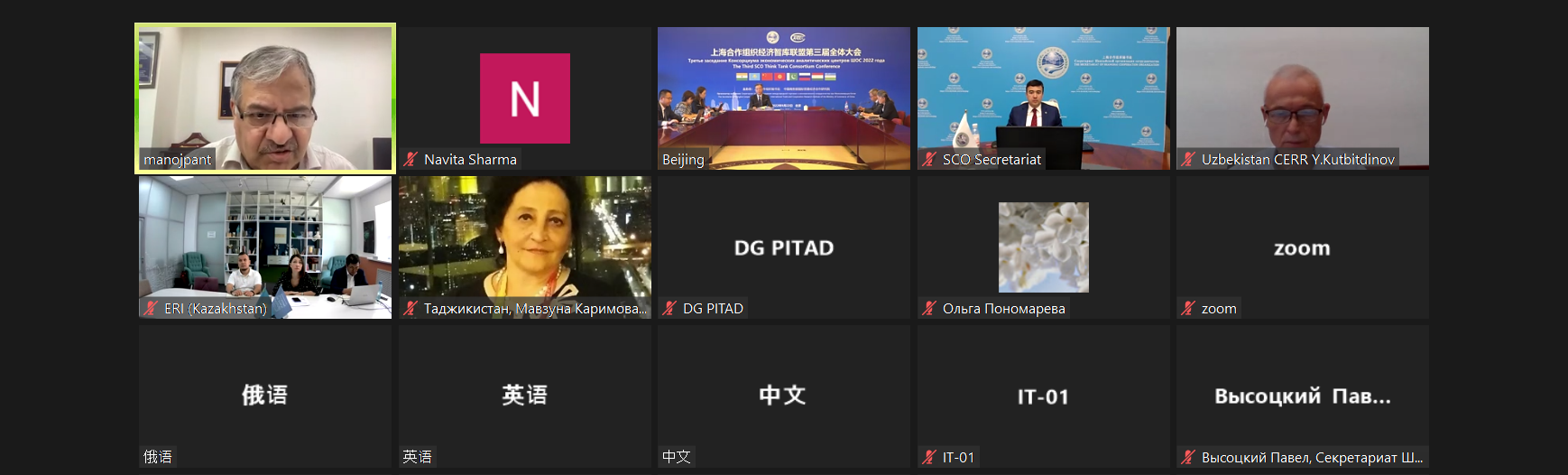Select Navita Sharma's participant tile

524,98
